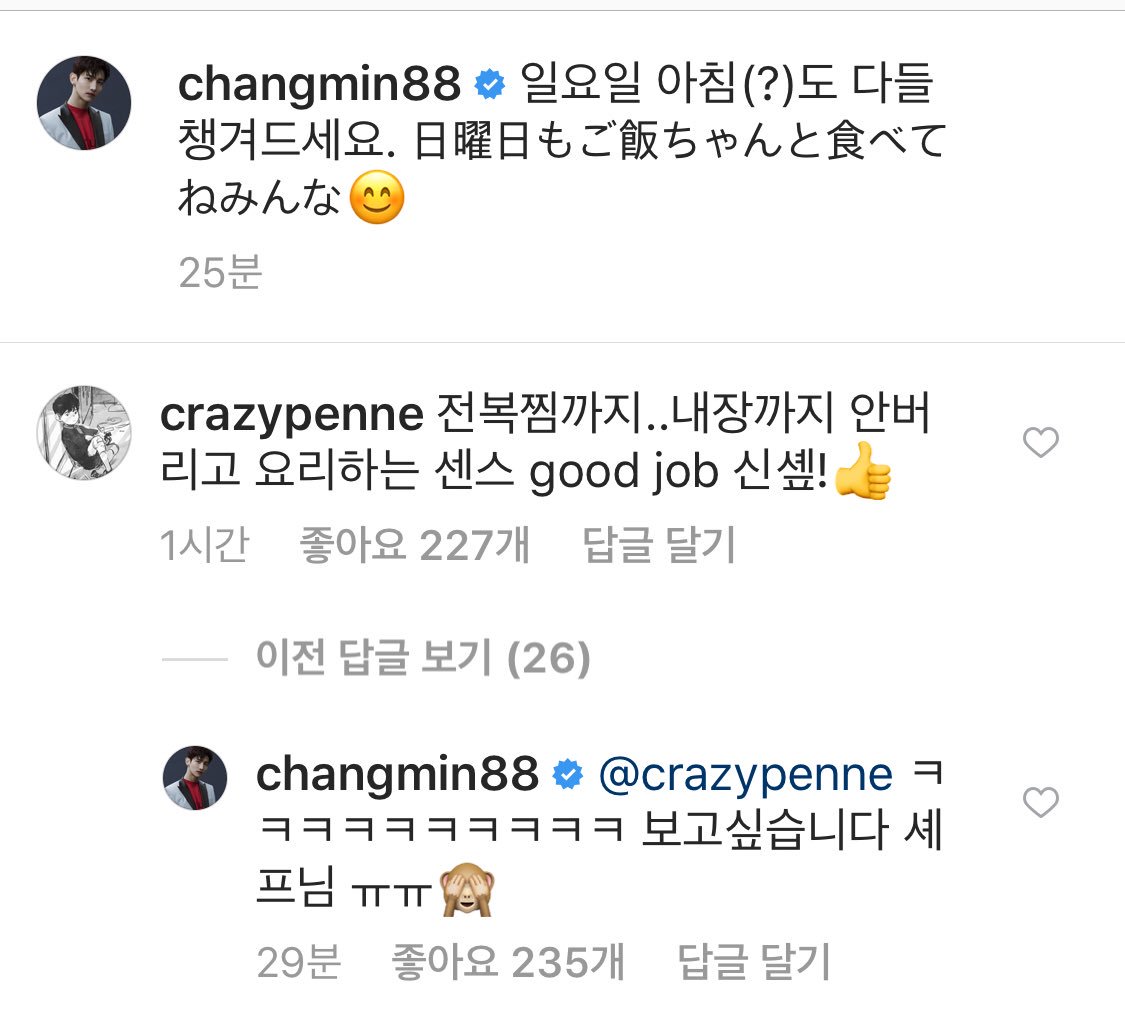Like crazypenne's comment with the heart
The image size is (1125, 1015).
pos(1041,442)
